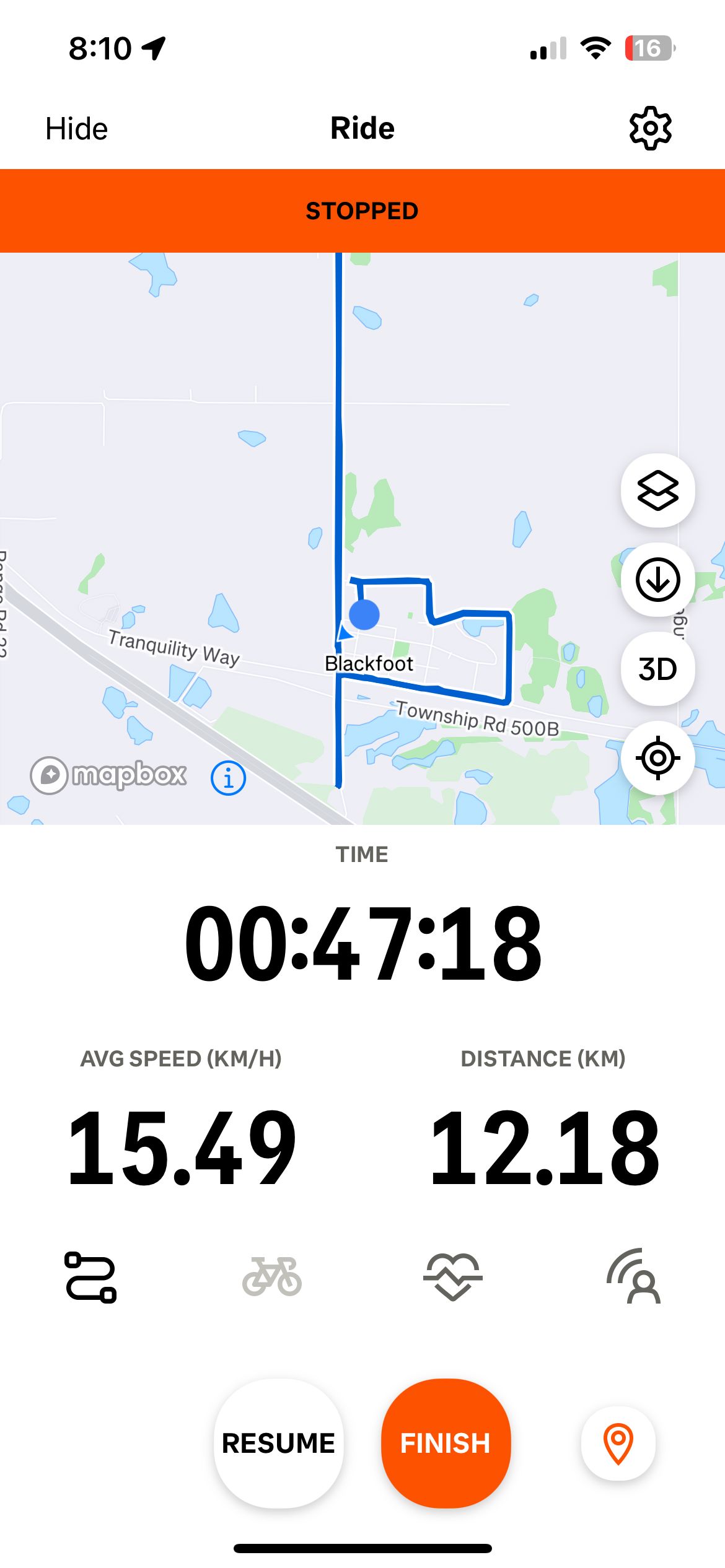The height and width of the screenshot is (1568, 725).
Task: Switch the map to 3D view
Action: click(657, 669)
